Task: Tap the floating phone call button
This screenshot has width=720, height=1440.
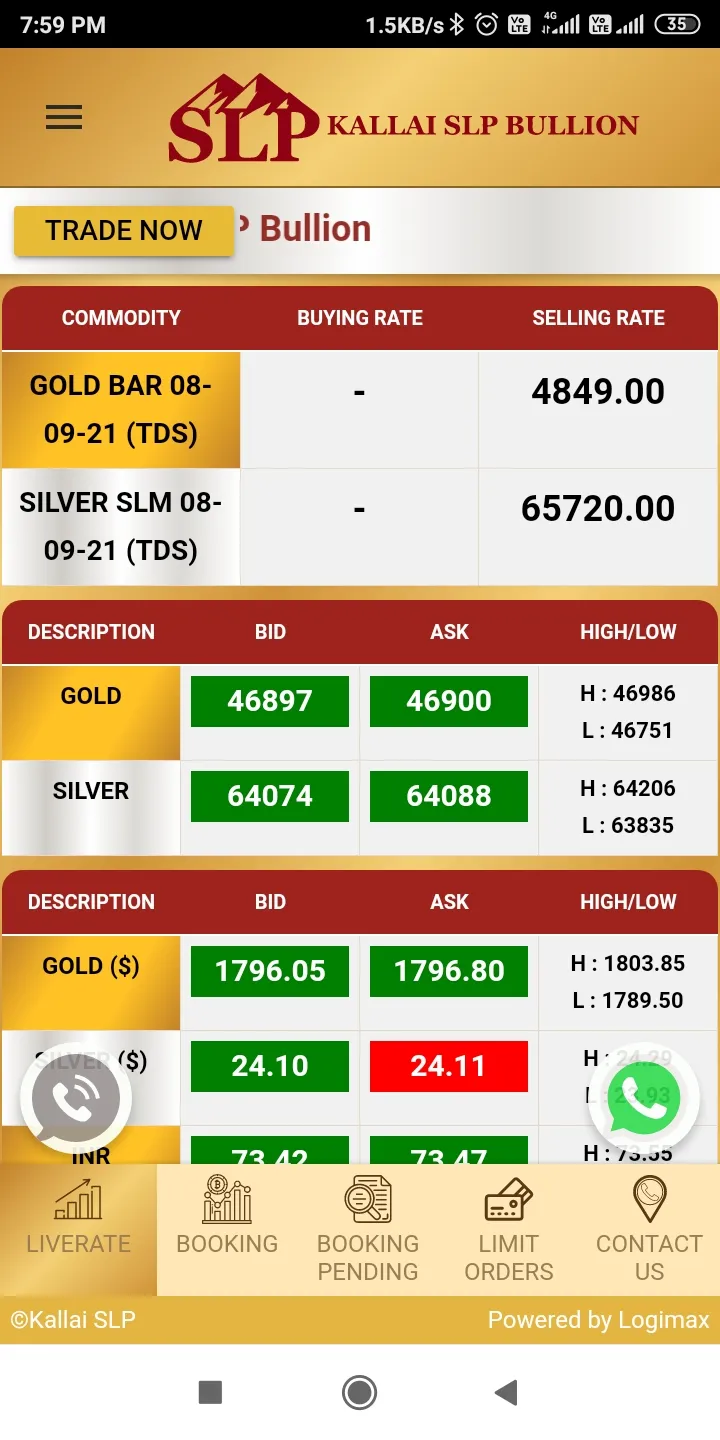Action: pyautogui.click(x=76, y=1098)
